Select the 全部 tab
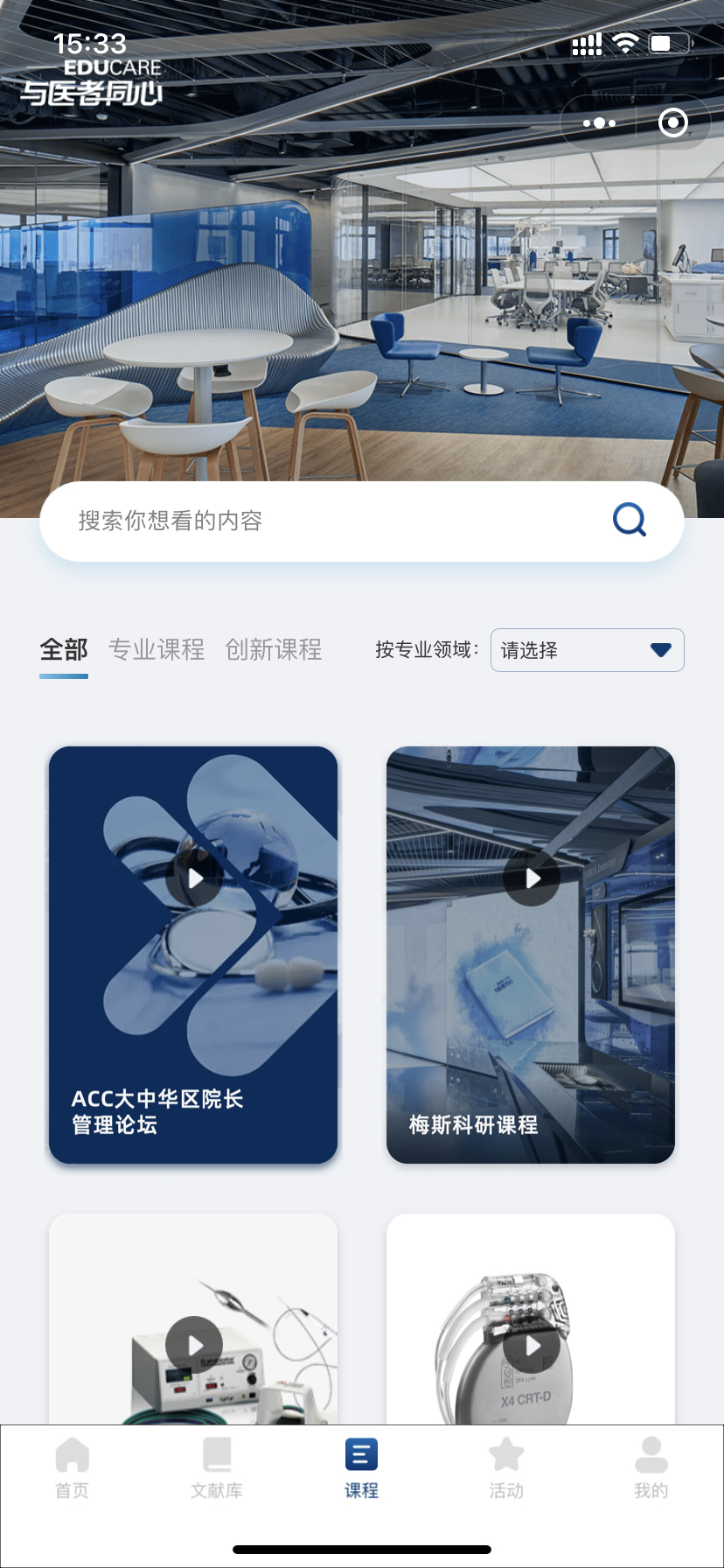 64,649
